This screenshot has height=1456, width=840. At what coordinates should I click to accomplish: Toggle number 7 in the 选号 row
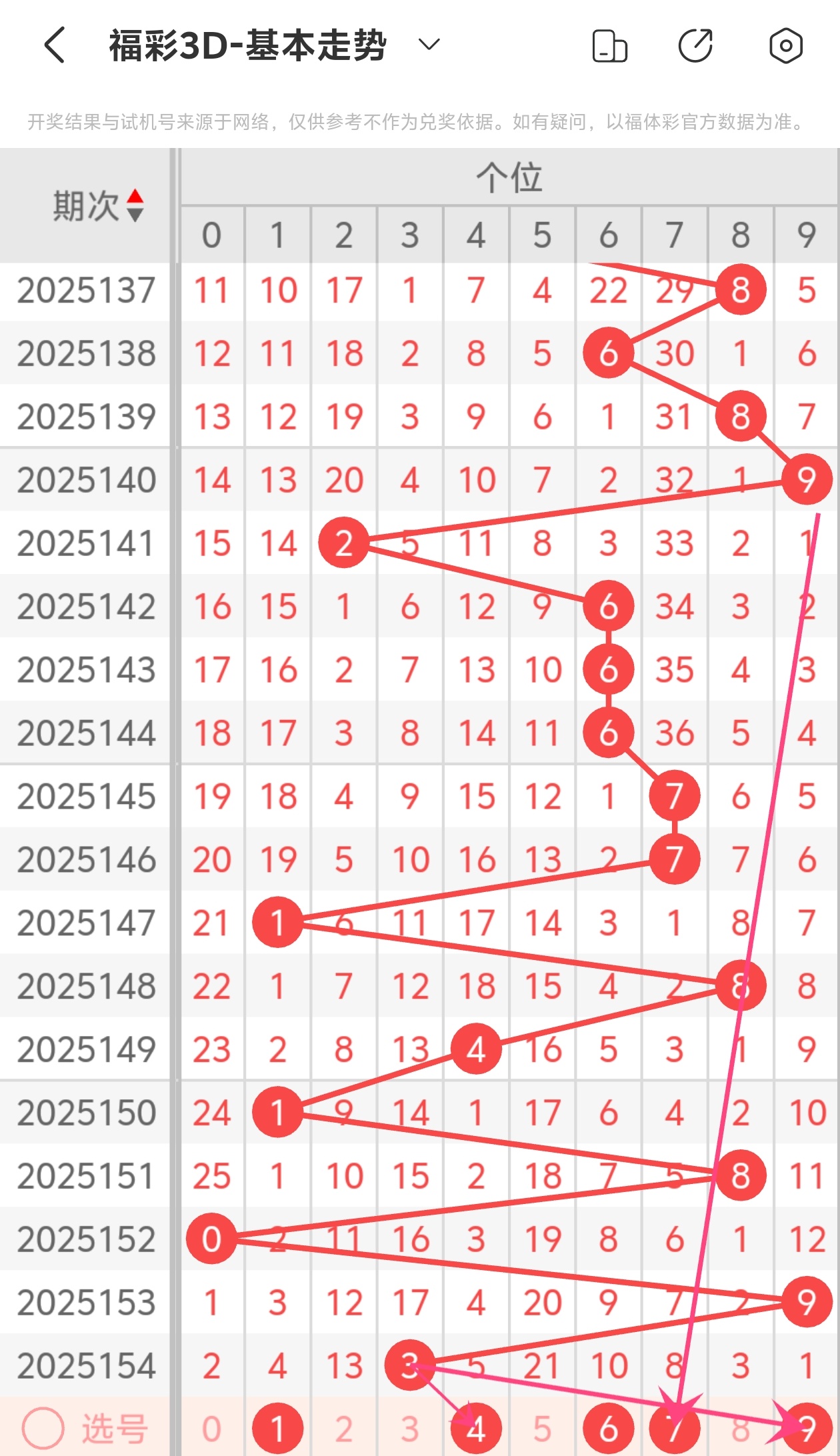click(x=675, y=1429)
